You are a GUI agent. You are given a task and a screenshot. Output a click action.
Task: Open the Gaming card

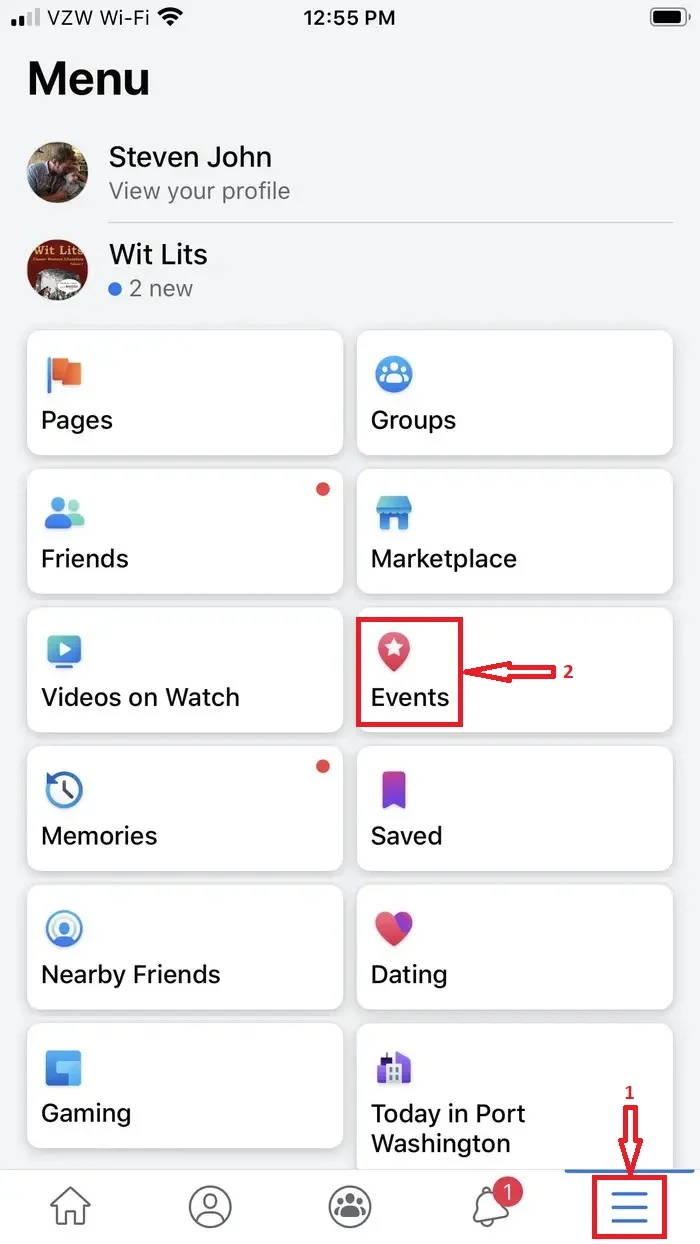pyautogui.click(x=185, y=1085)
